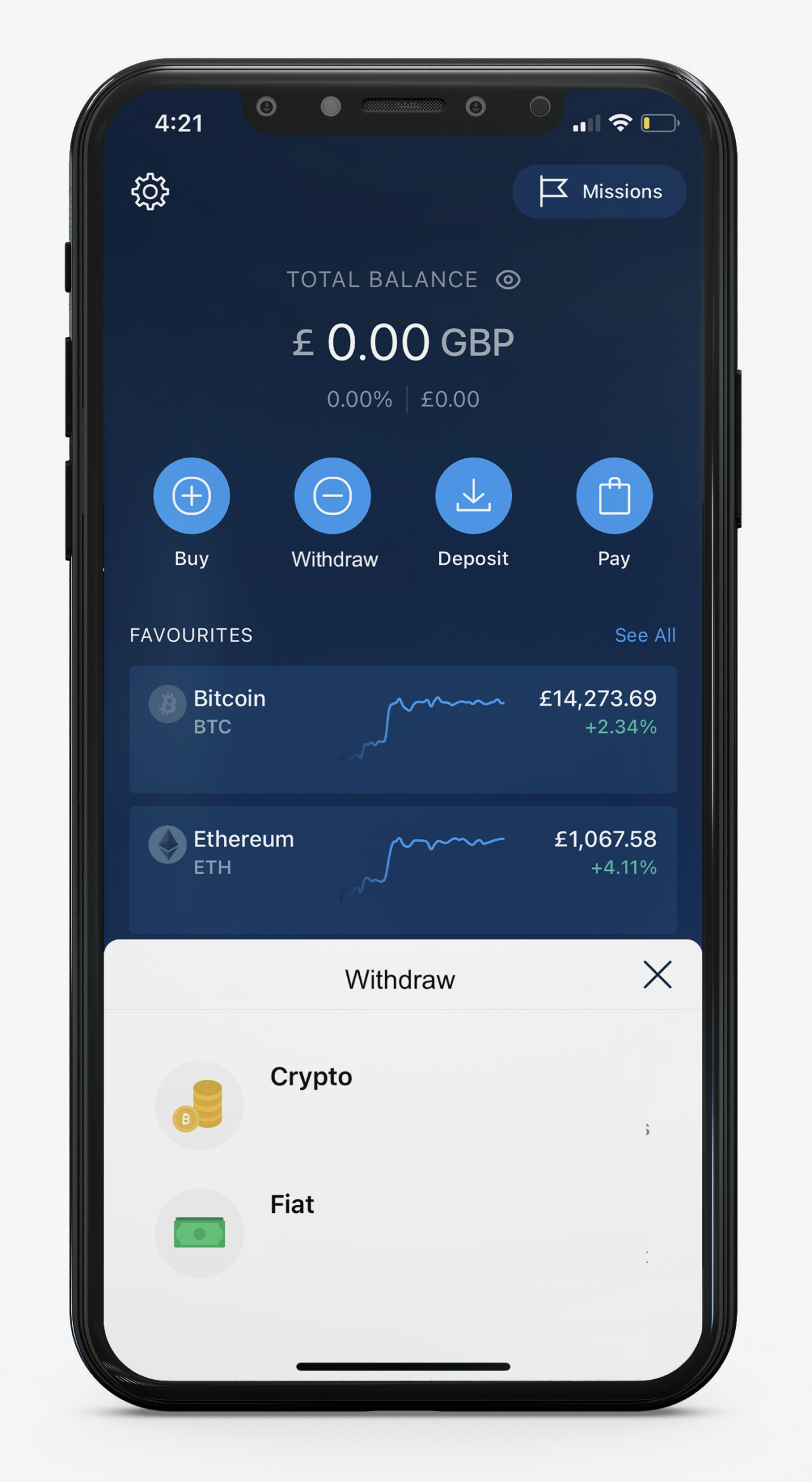This screenshot has height=1482, width=812.
Task: See all favourites
Action: [x=645, y=635]
